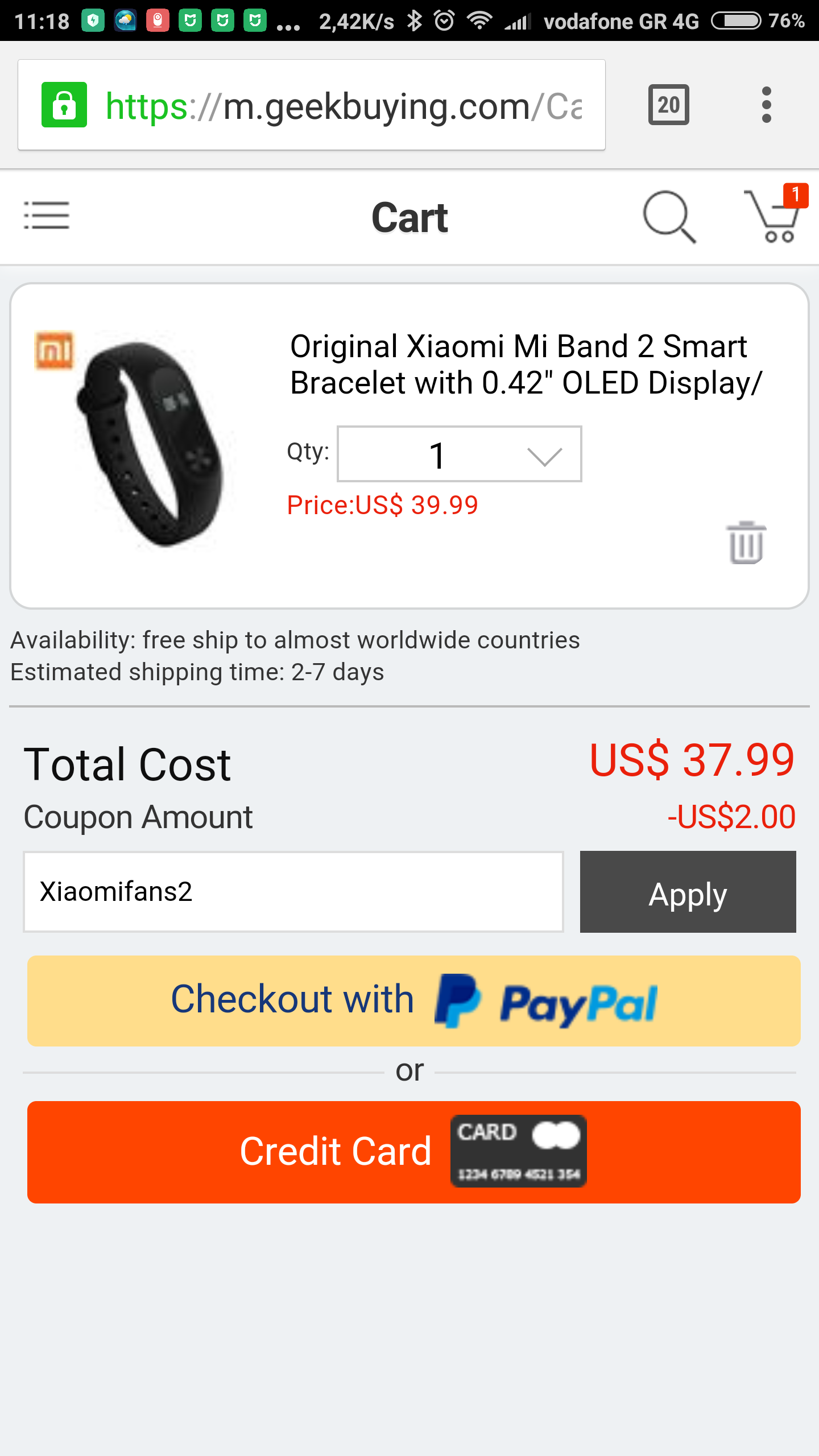Pay with Credit Card

(x=414, y=1152)
